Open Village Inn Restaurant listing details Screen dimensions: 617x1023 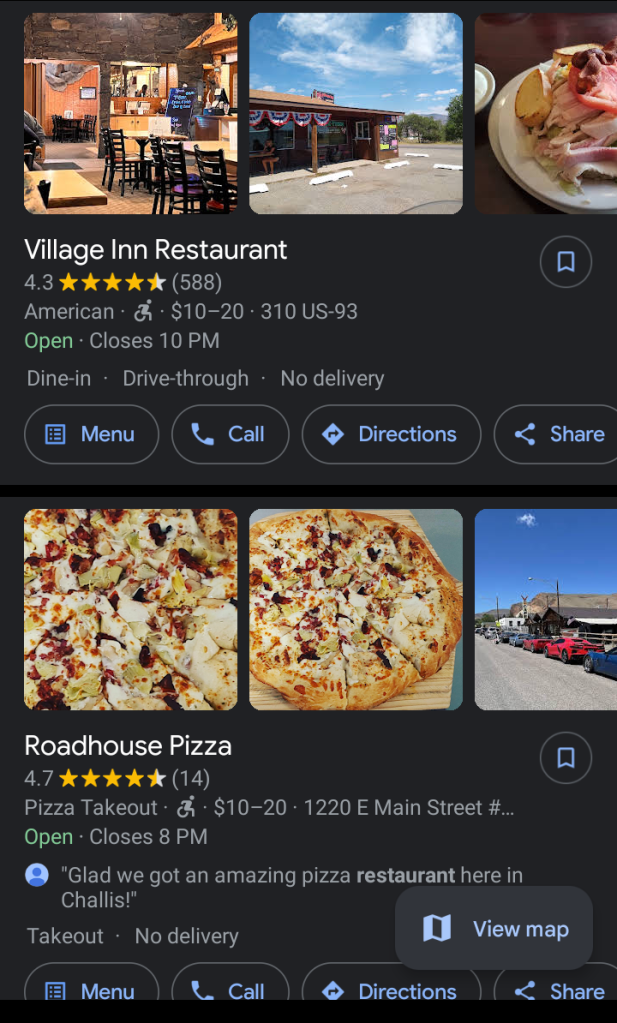point(156,250)
